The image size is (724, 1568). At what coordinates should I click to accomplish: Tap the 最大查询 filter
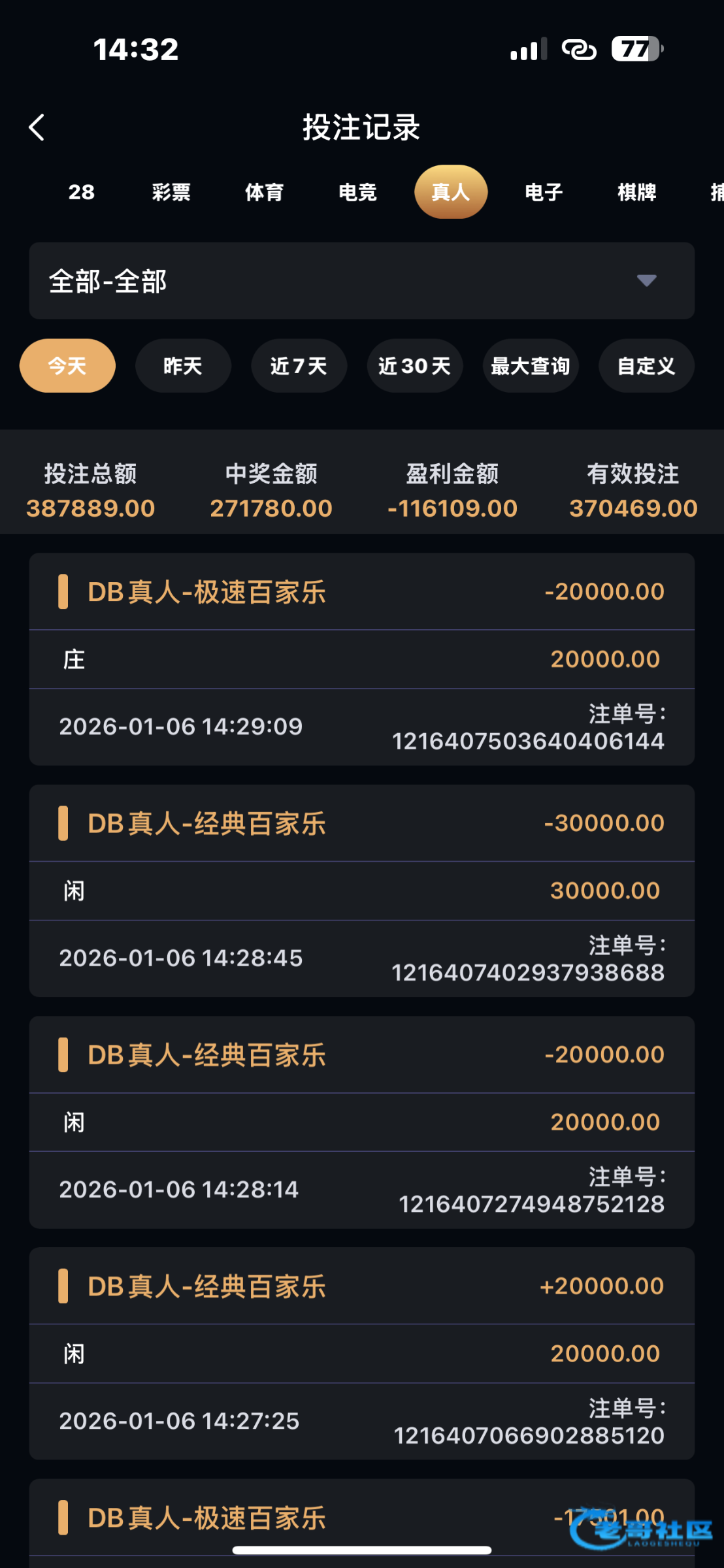click(531, 366)
